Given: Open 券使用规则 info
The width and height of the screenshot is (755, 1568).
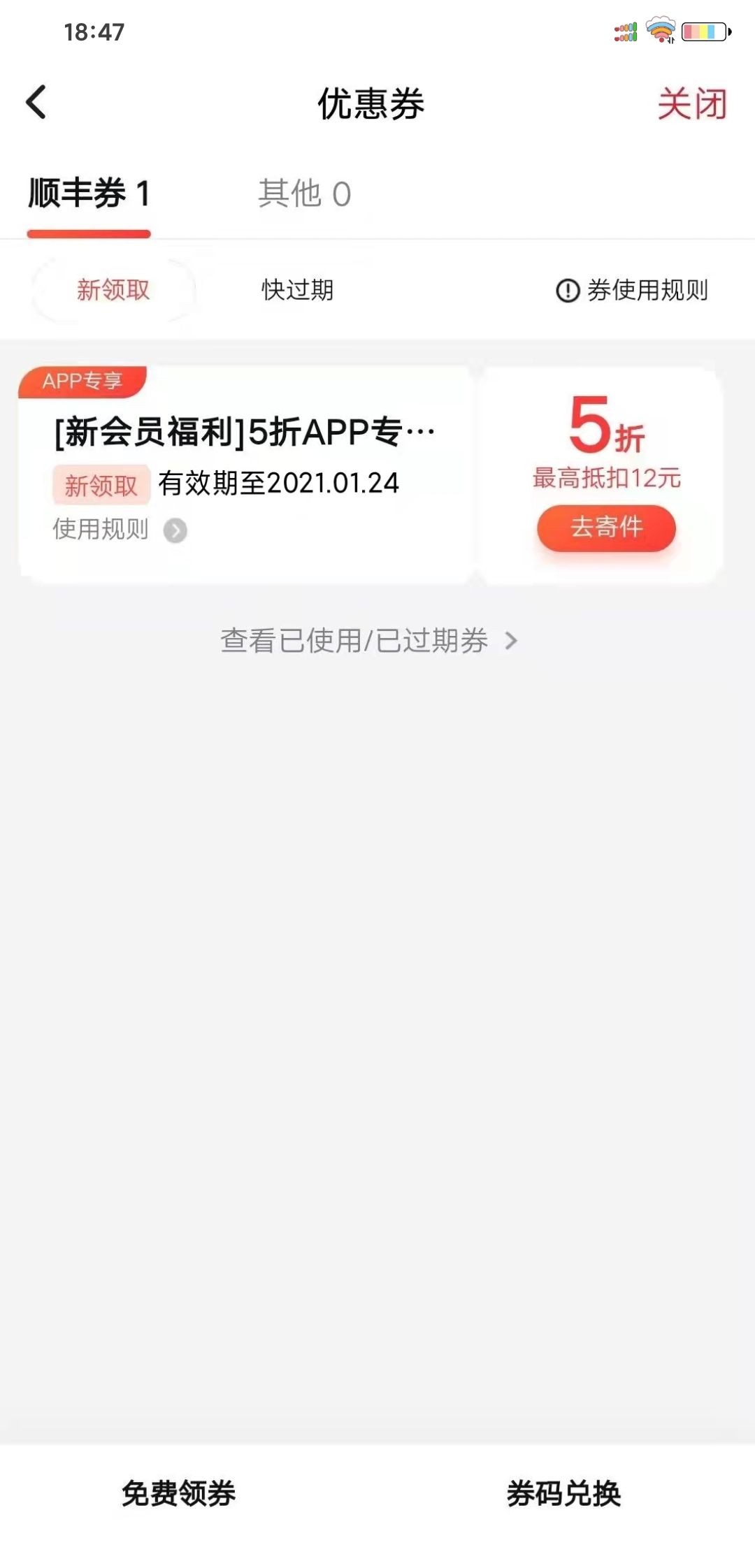Looking at the screenshot, I should click(x=632, y=290).
